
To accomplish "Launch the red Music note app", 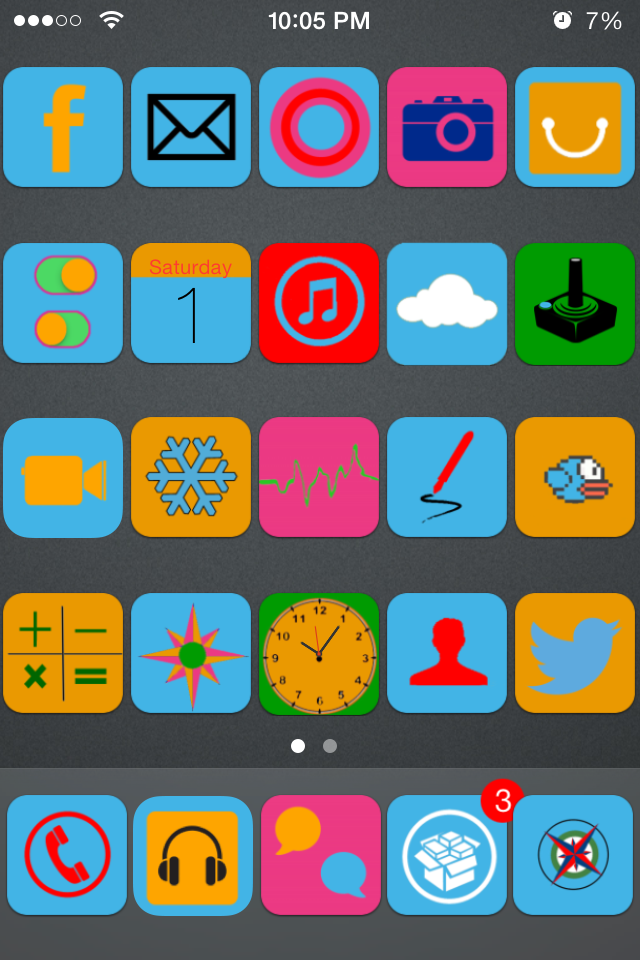I will 319,302.
